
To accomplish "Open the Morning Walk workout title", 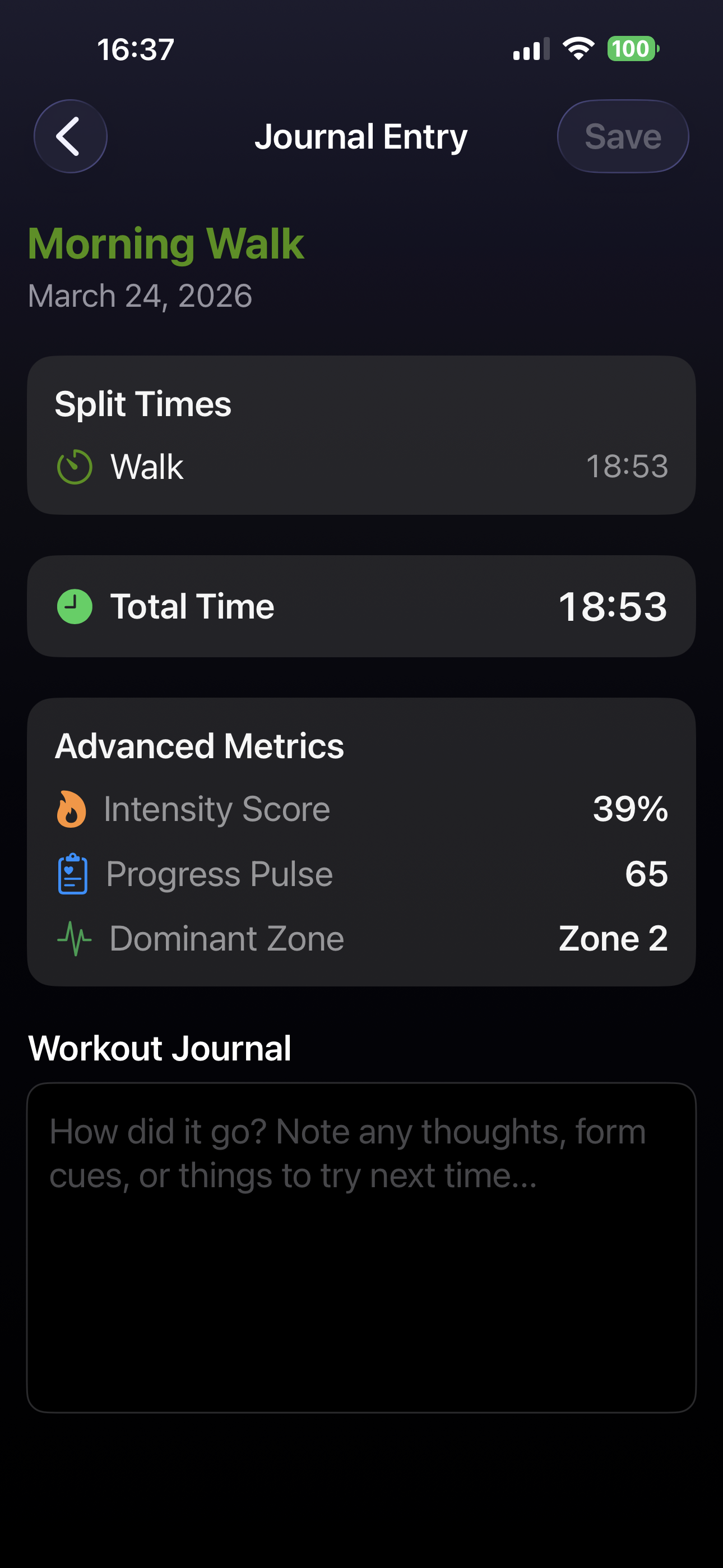I will [165, 243].
